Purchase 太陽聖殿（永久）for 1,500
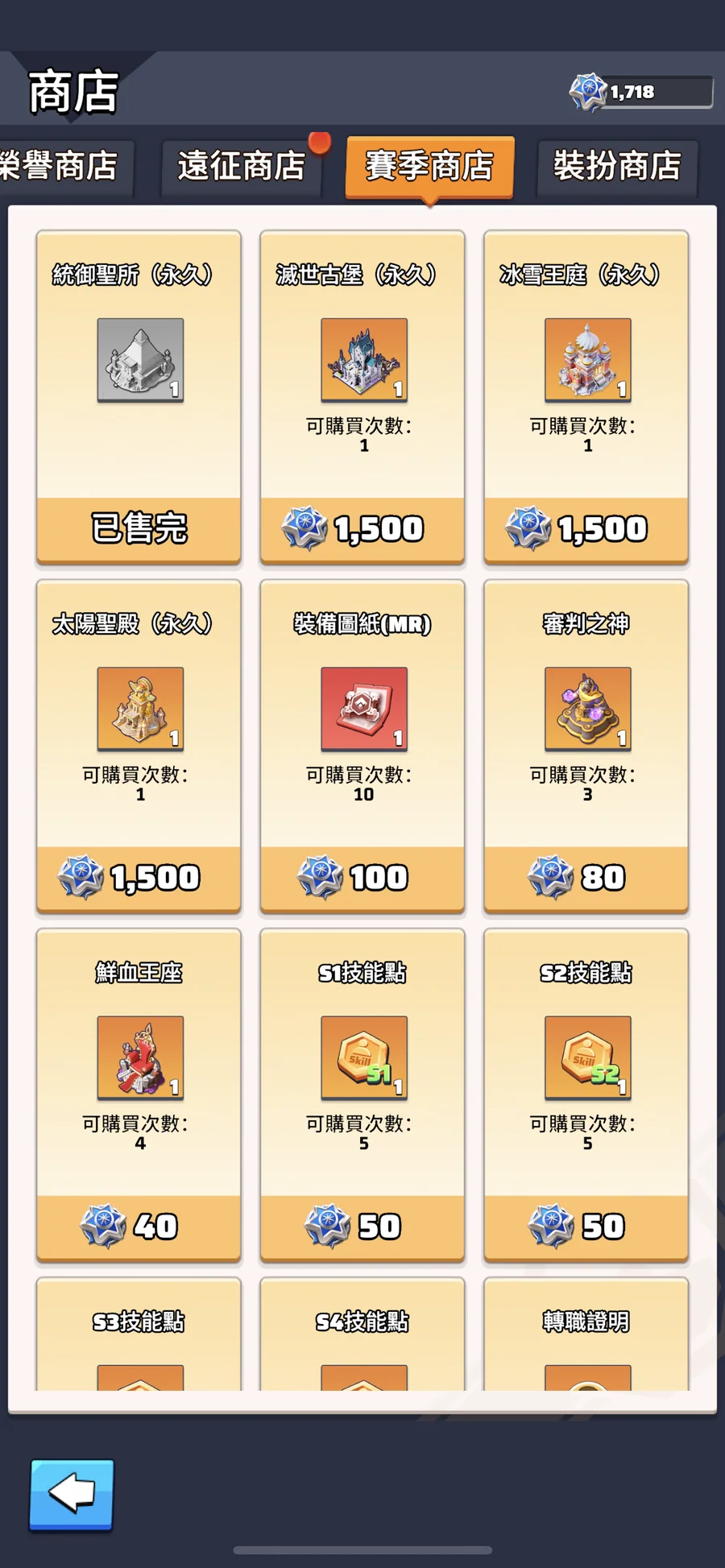The image size is (725, 1568). coord(139,878)
